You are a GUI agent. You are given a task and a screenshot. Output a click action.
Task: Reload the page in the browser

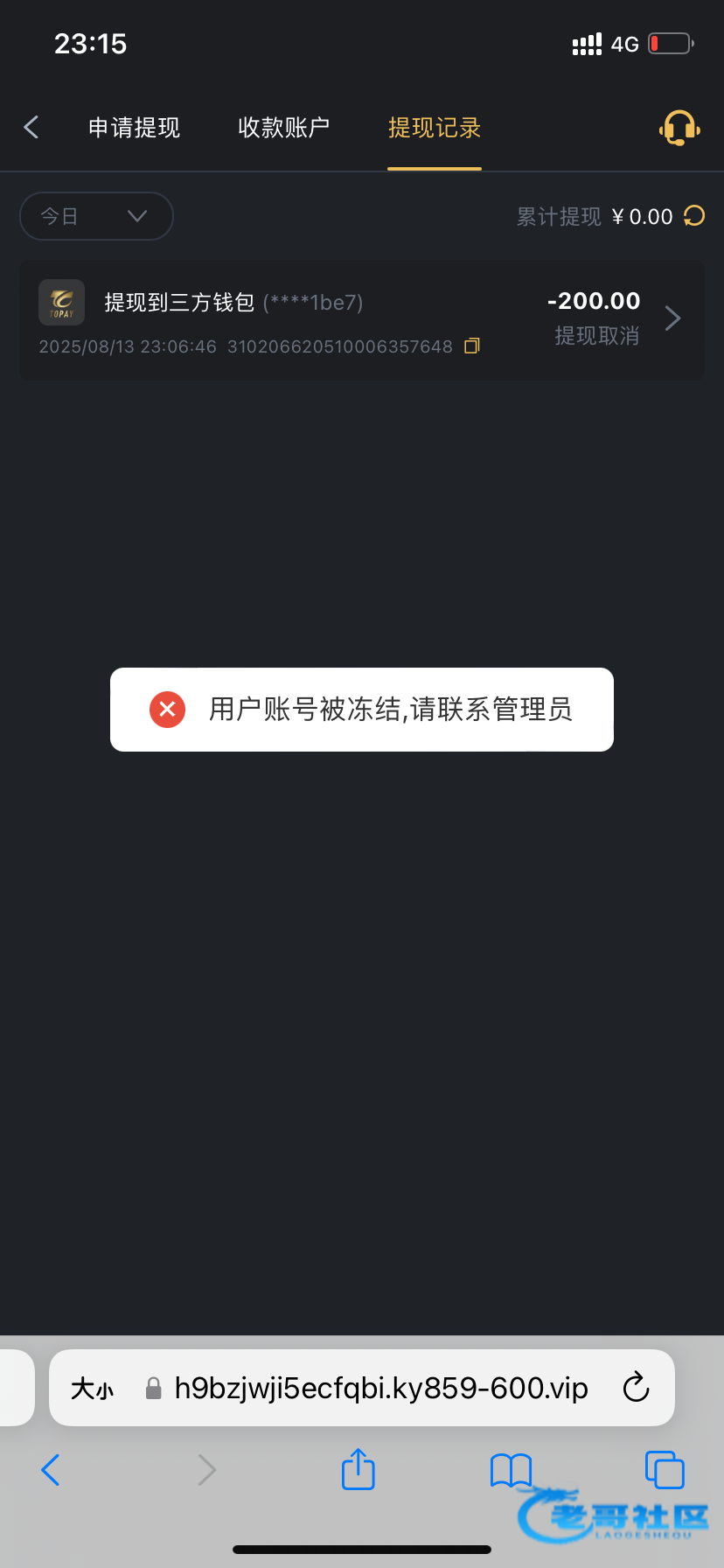point(636,1388)
